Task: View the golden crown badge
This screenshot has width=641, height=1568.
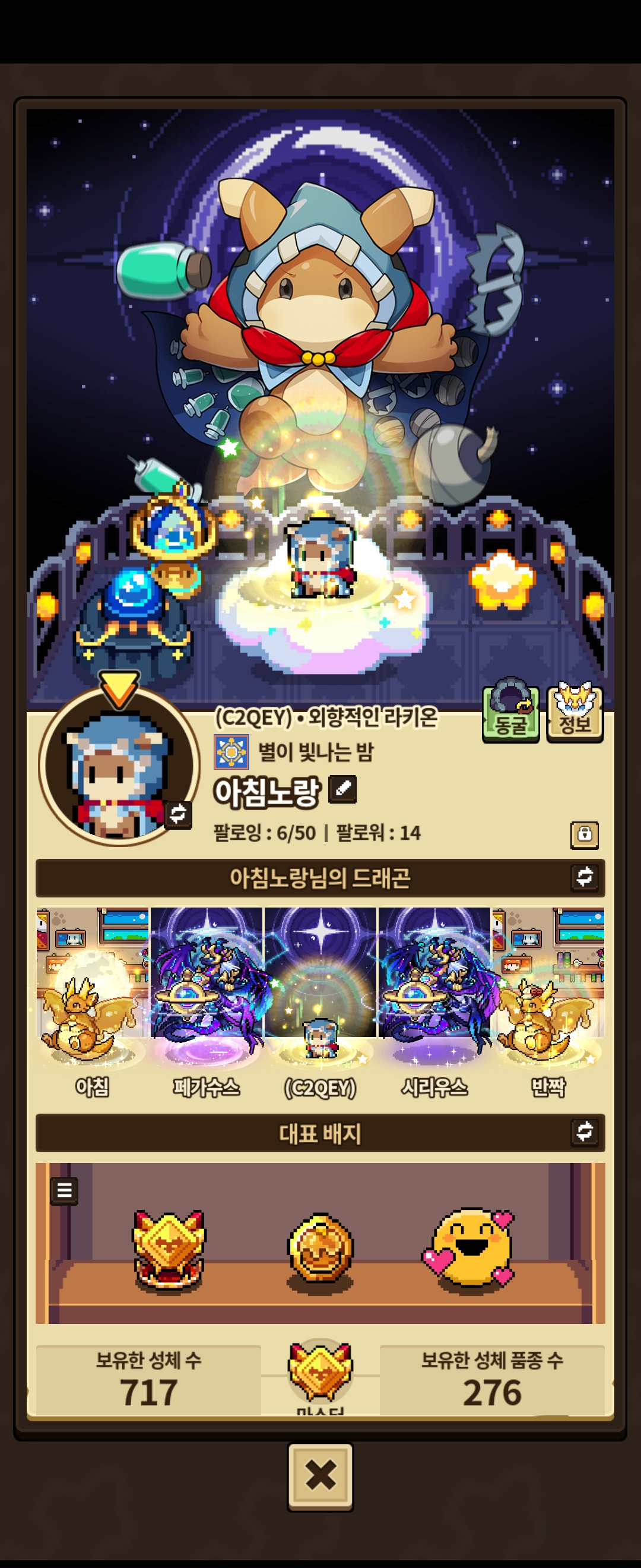Action: [169, 1249]
